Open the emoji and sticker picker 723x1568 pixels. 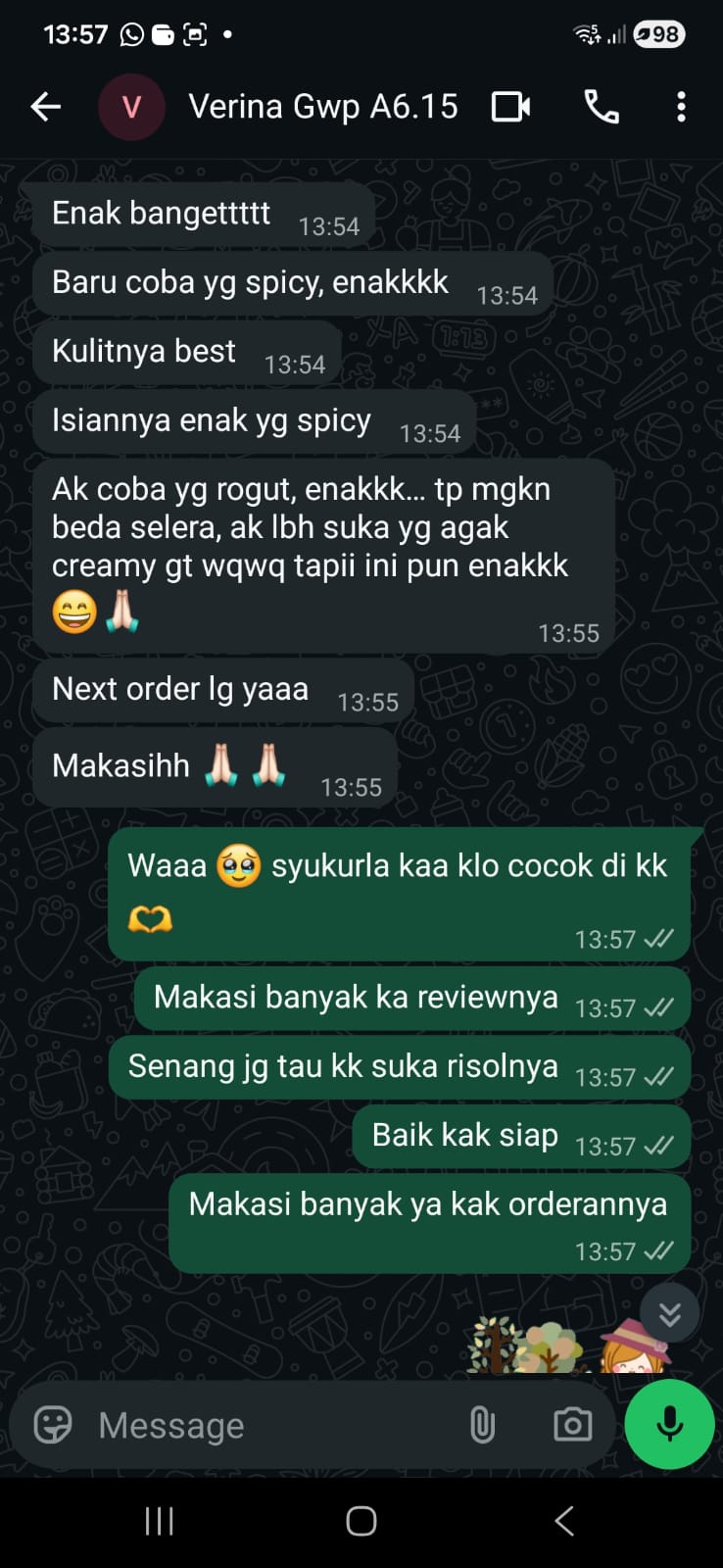[x=53, y=1425]
